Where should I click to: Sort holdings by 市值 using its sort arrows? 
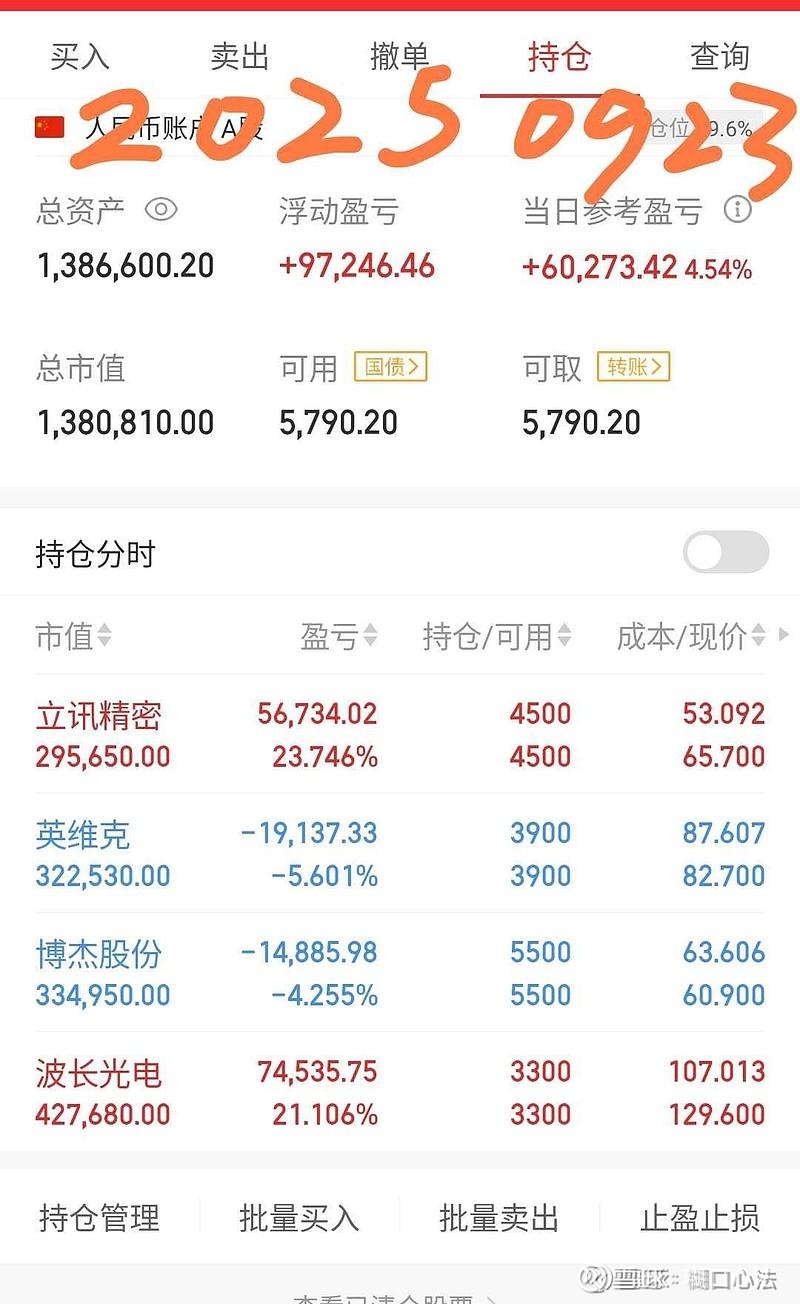[x=105, y=635]
